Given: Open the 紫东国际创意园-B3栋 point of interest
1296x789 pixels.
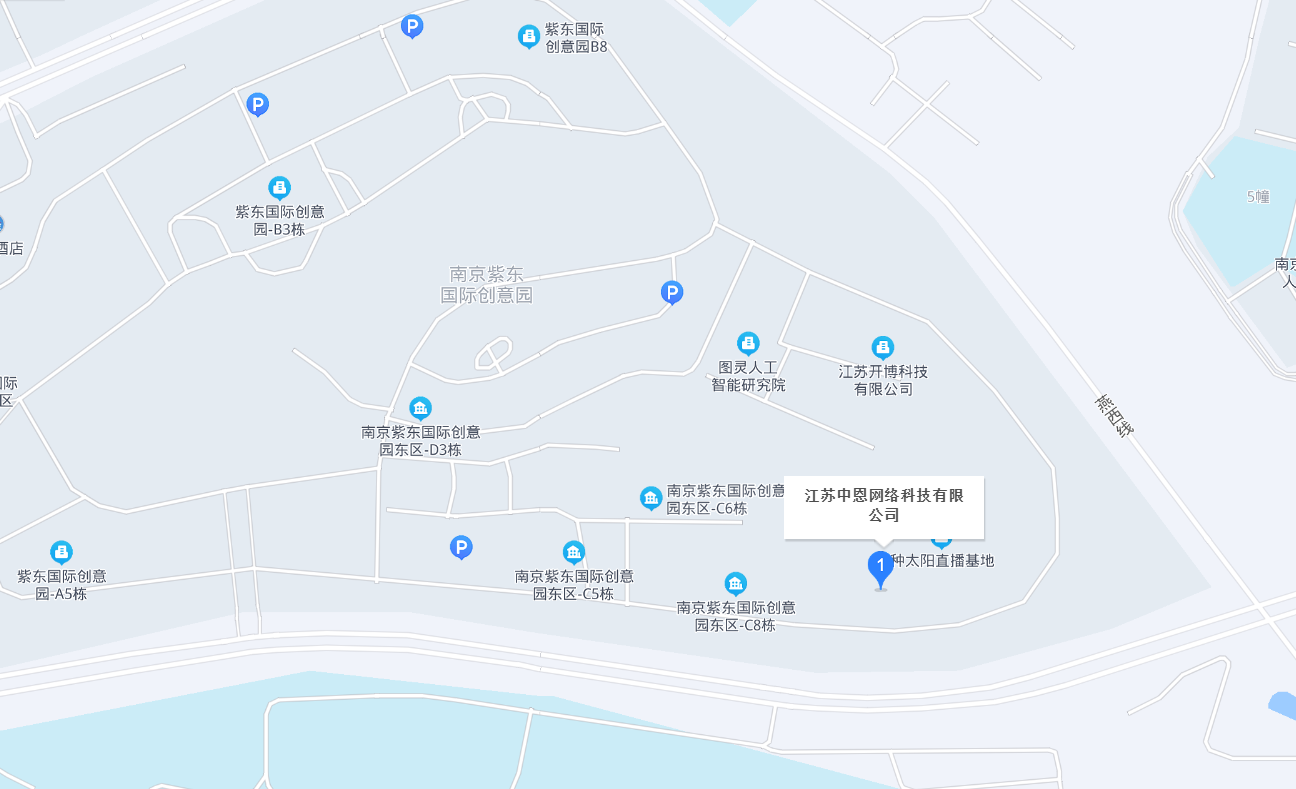Looking at the screenshot, I should pyautogui.click(x=280, y=187).
